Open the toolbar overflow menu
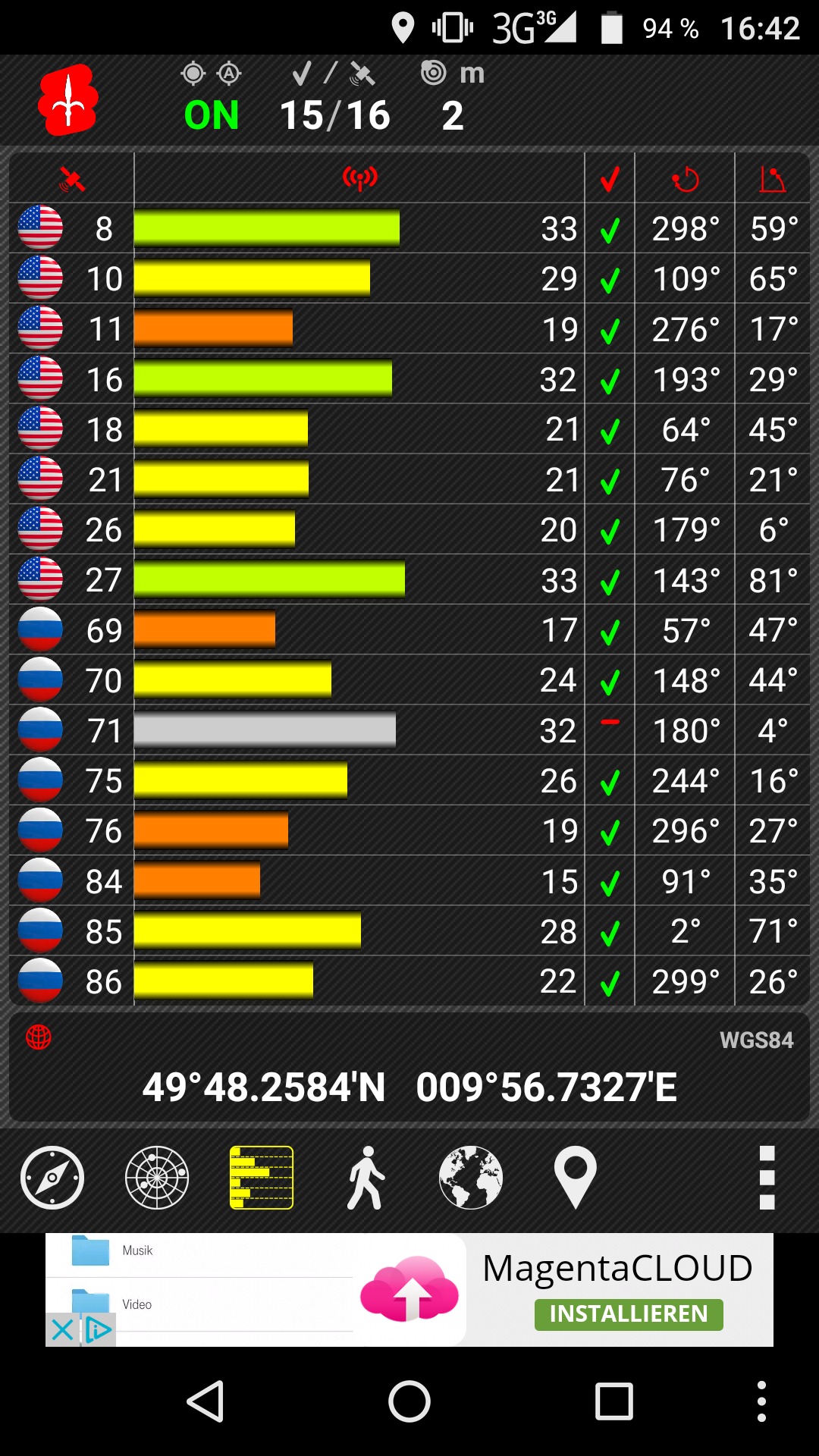 tap(767, 1178)
